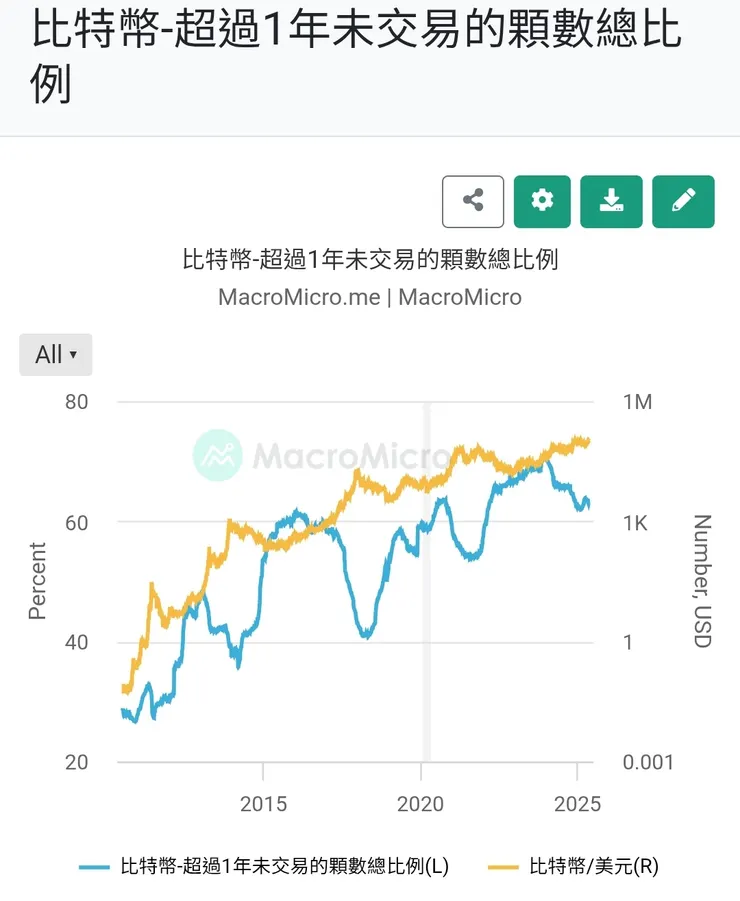Open the MacroMicro.me source link
Screen dimensions: 740x901
click(x=295, y=296)
